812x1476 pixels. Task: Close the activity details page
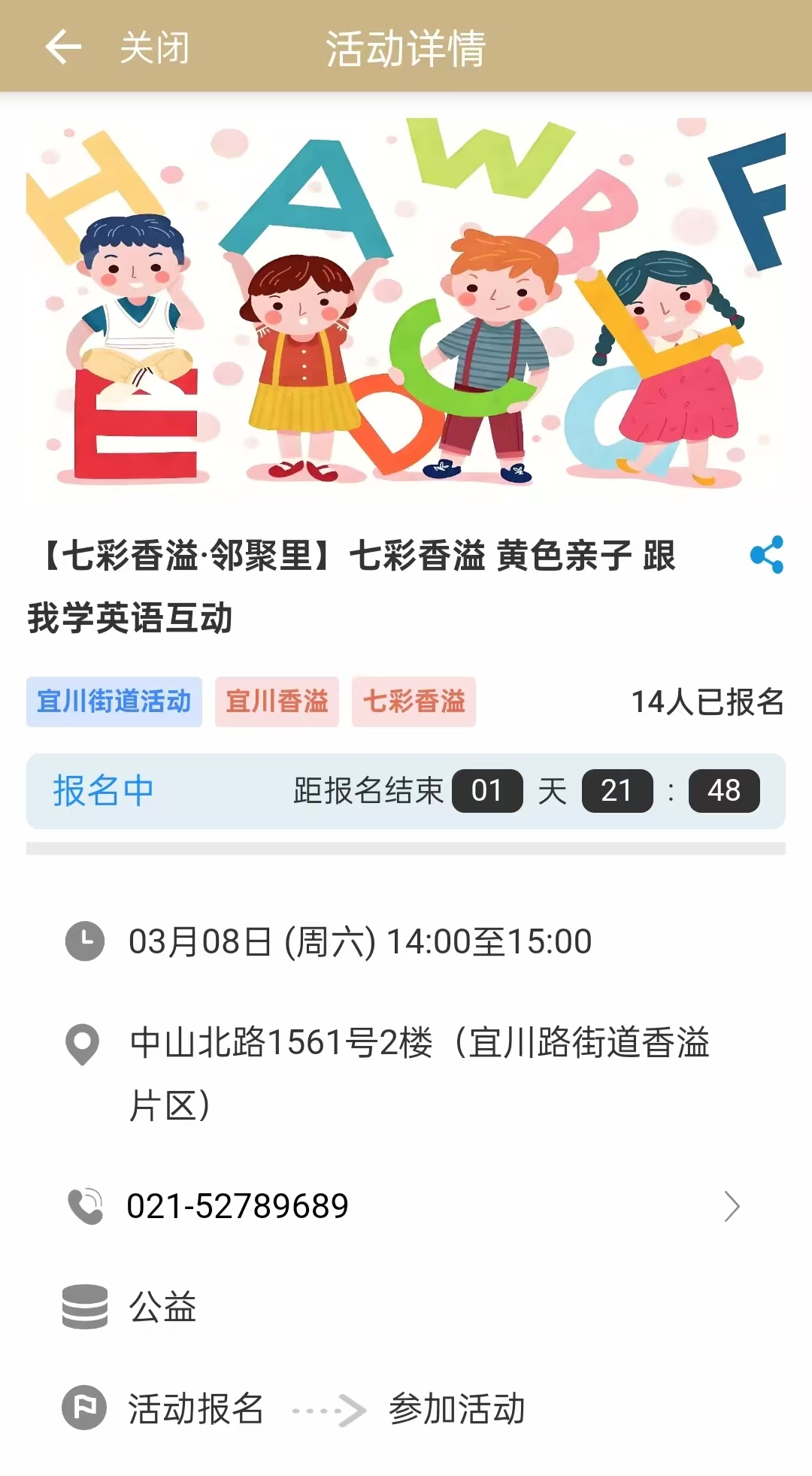[154, 48]
